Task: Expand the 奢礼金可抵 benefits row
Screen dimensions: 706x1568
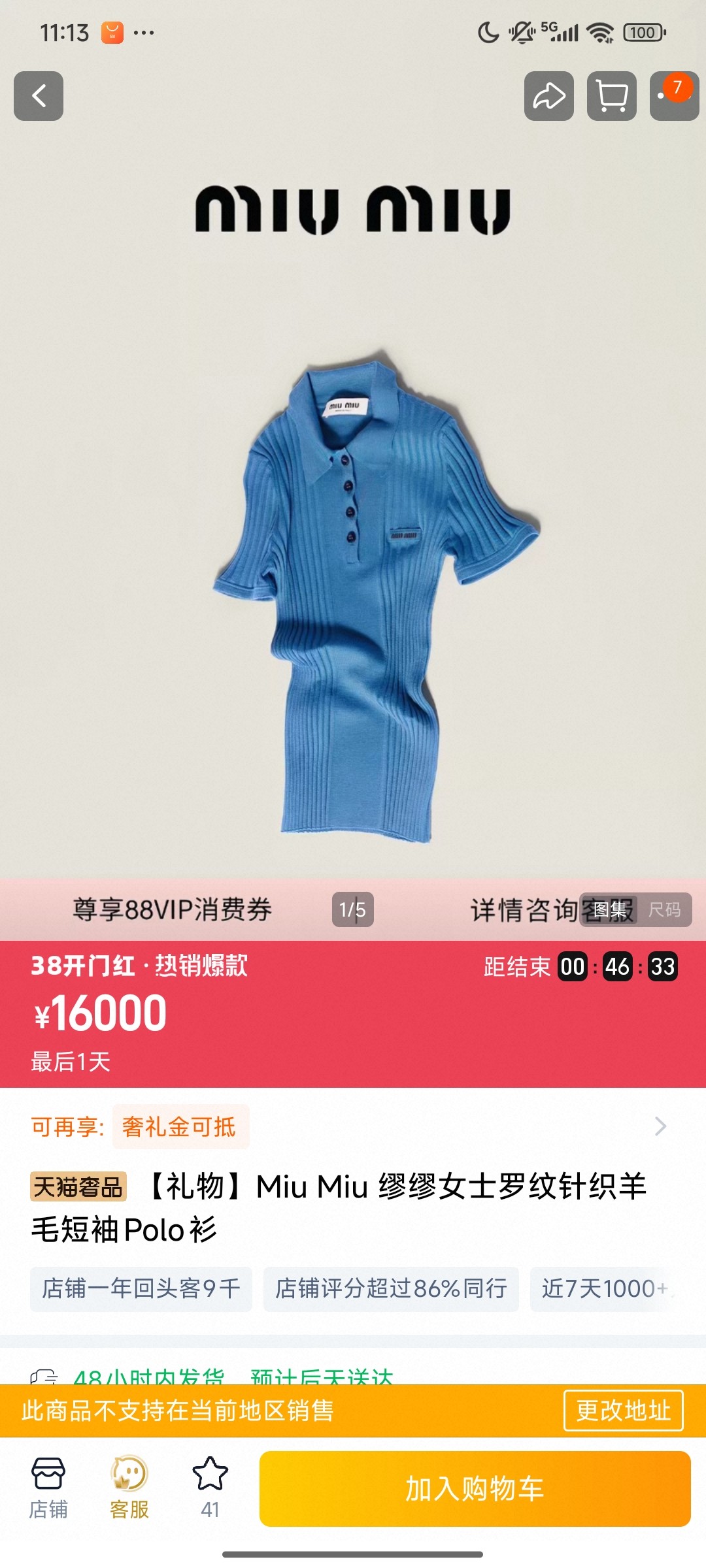Action: click(x=660, y=1126)
